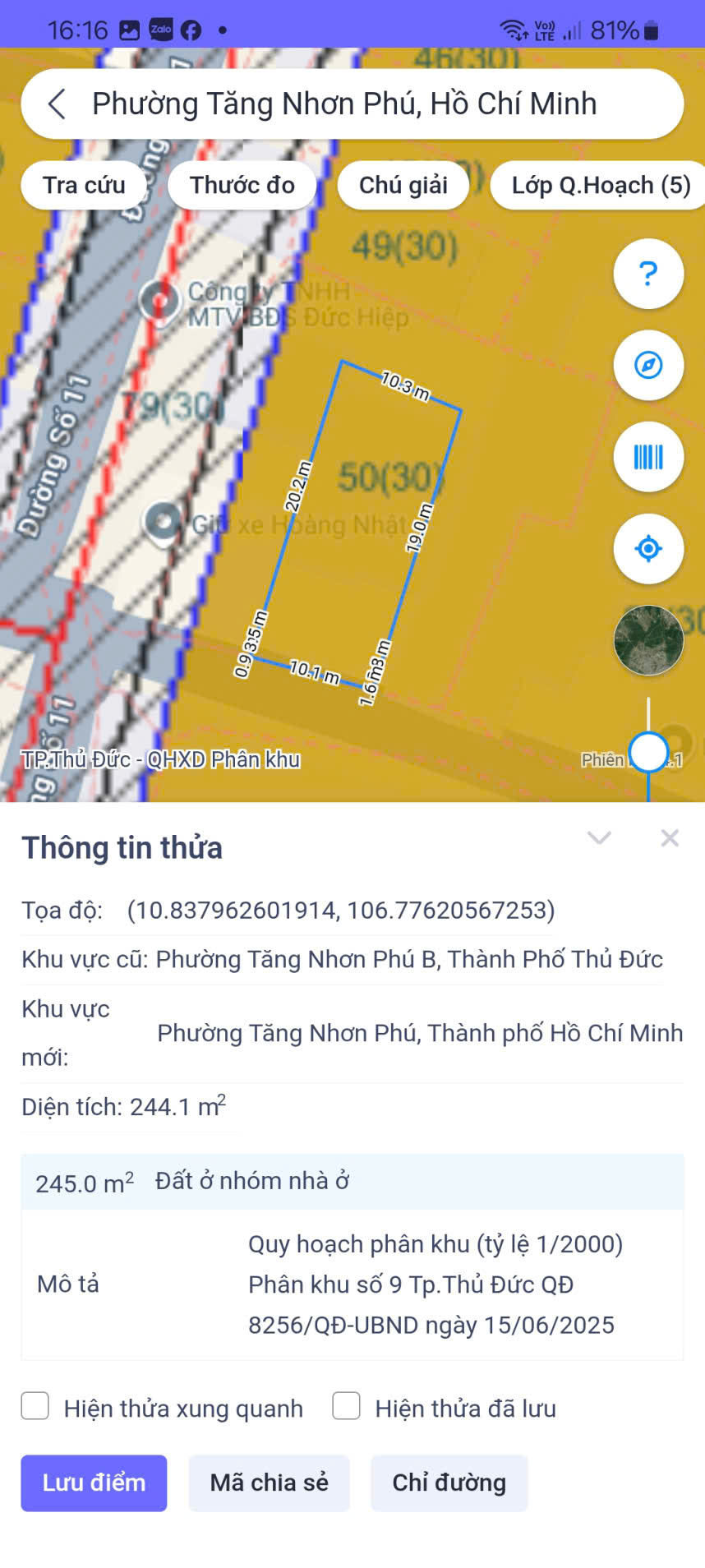Enable Hiện thửa xung quanh
This screenshot has height=1568, width=705.
click(35, 1406)
